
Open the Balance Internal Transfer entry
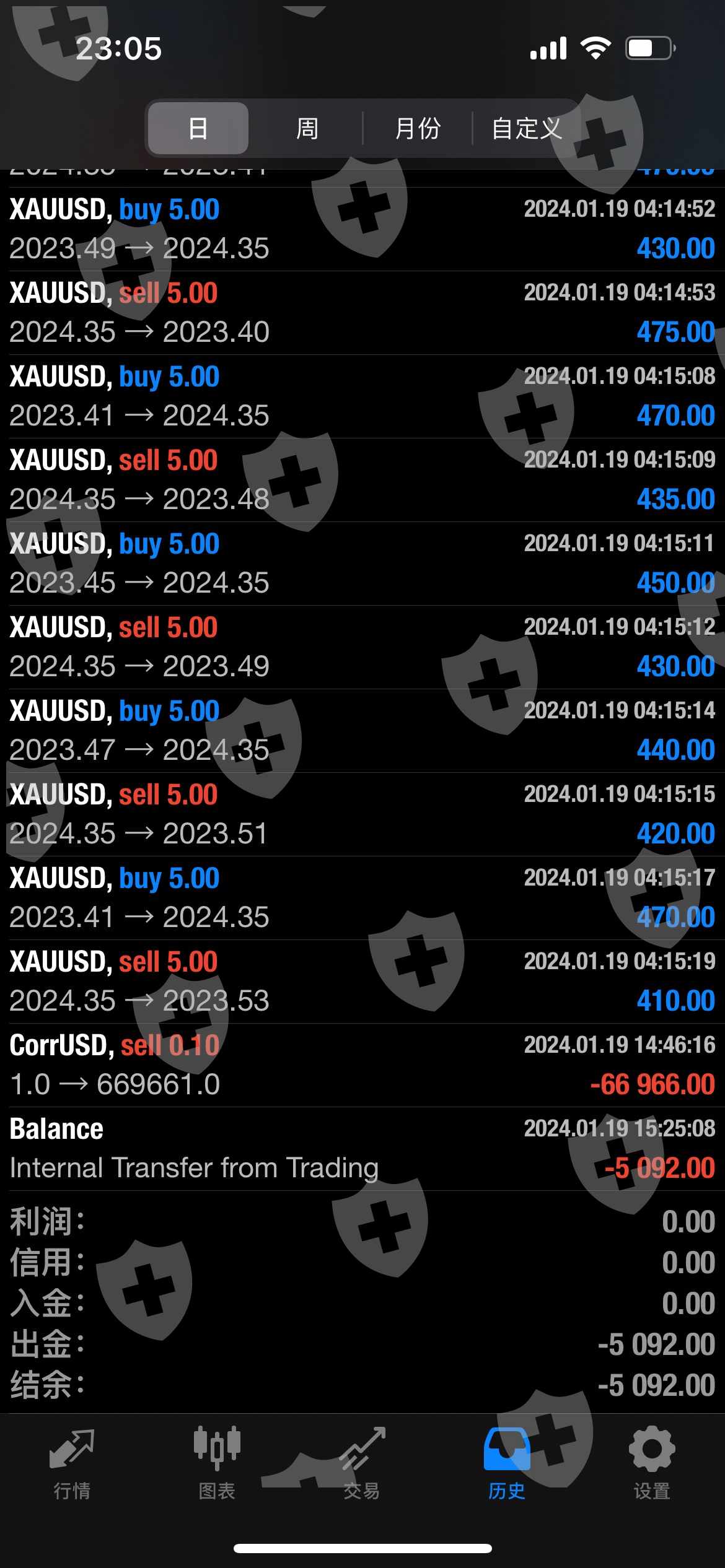click(362, 1148)
